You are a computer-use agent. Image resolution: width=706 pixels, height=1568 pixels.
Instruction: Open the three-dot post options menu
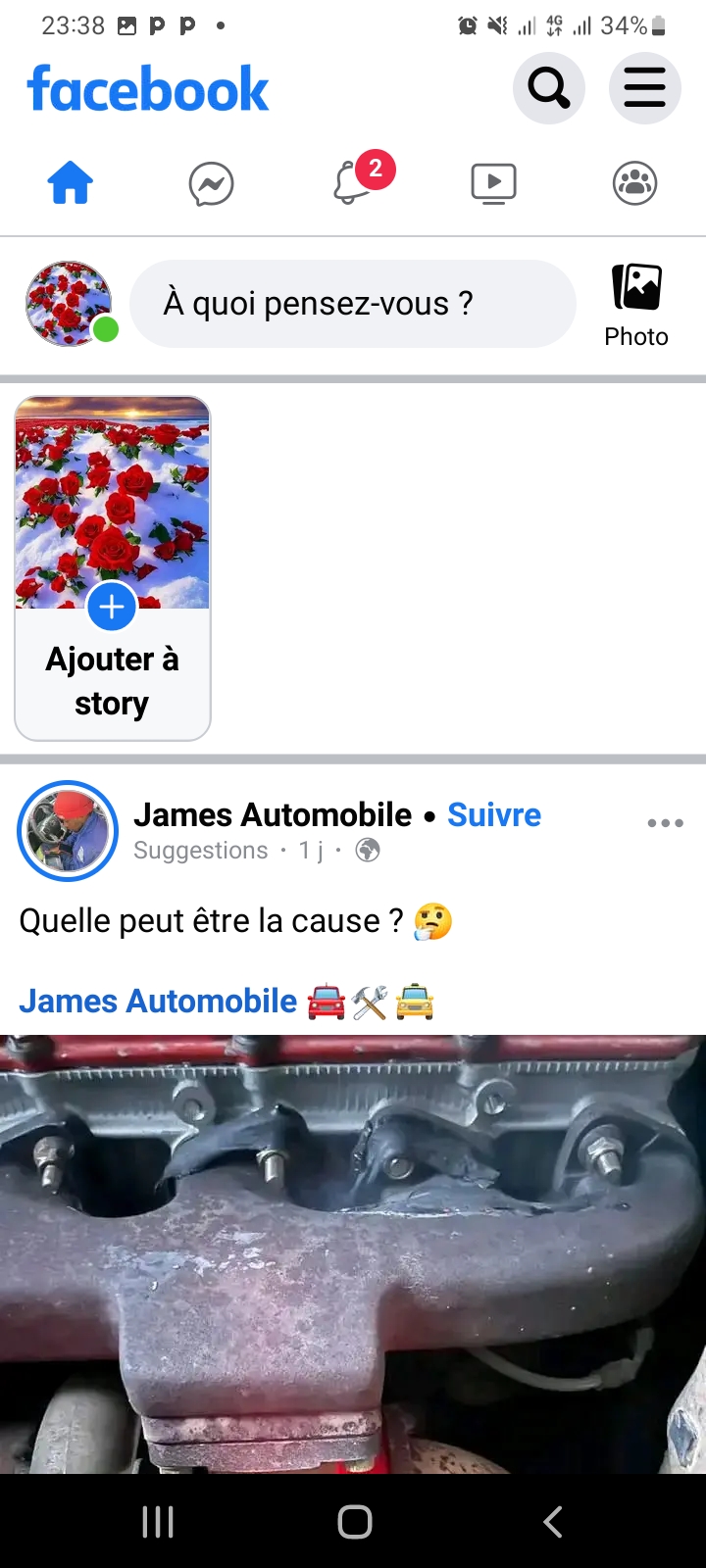point(665,823)
